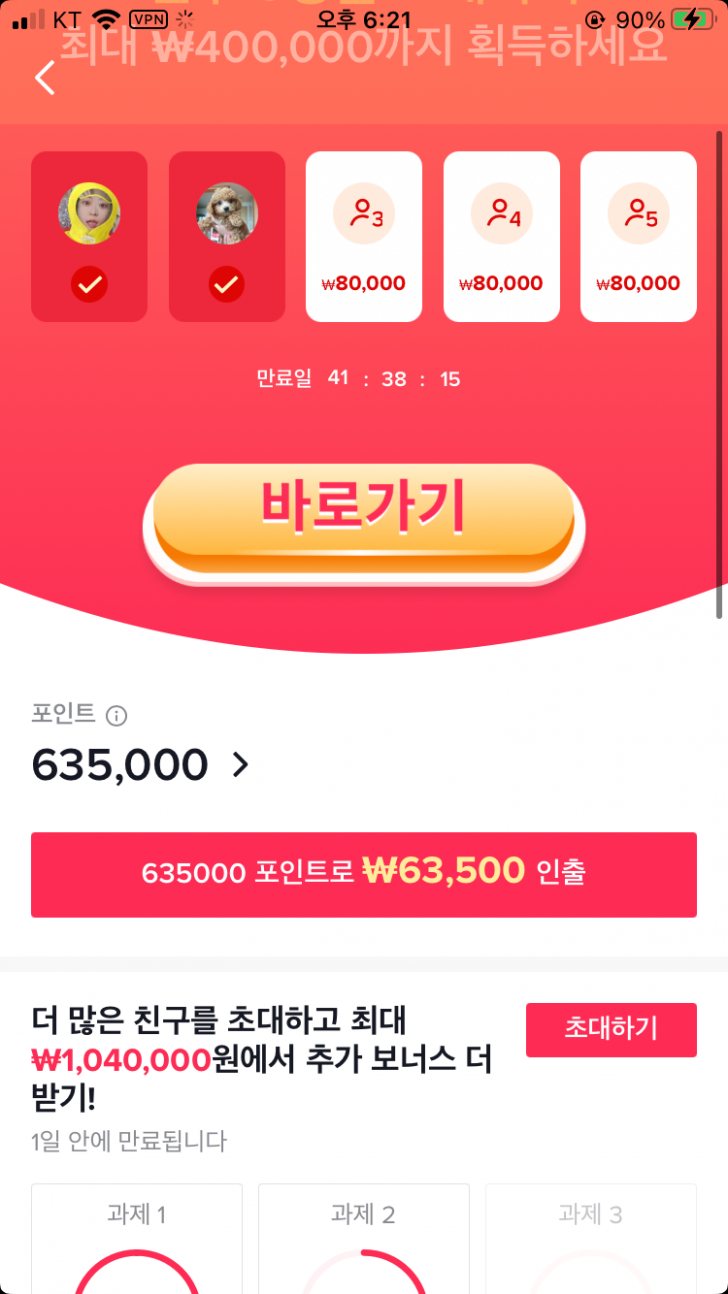Open the 635,000 points details
The height and width of the screenshot is (1294, 728).
[140, 765]
